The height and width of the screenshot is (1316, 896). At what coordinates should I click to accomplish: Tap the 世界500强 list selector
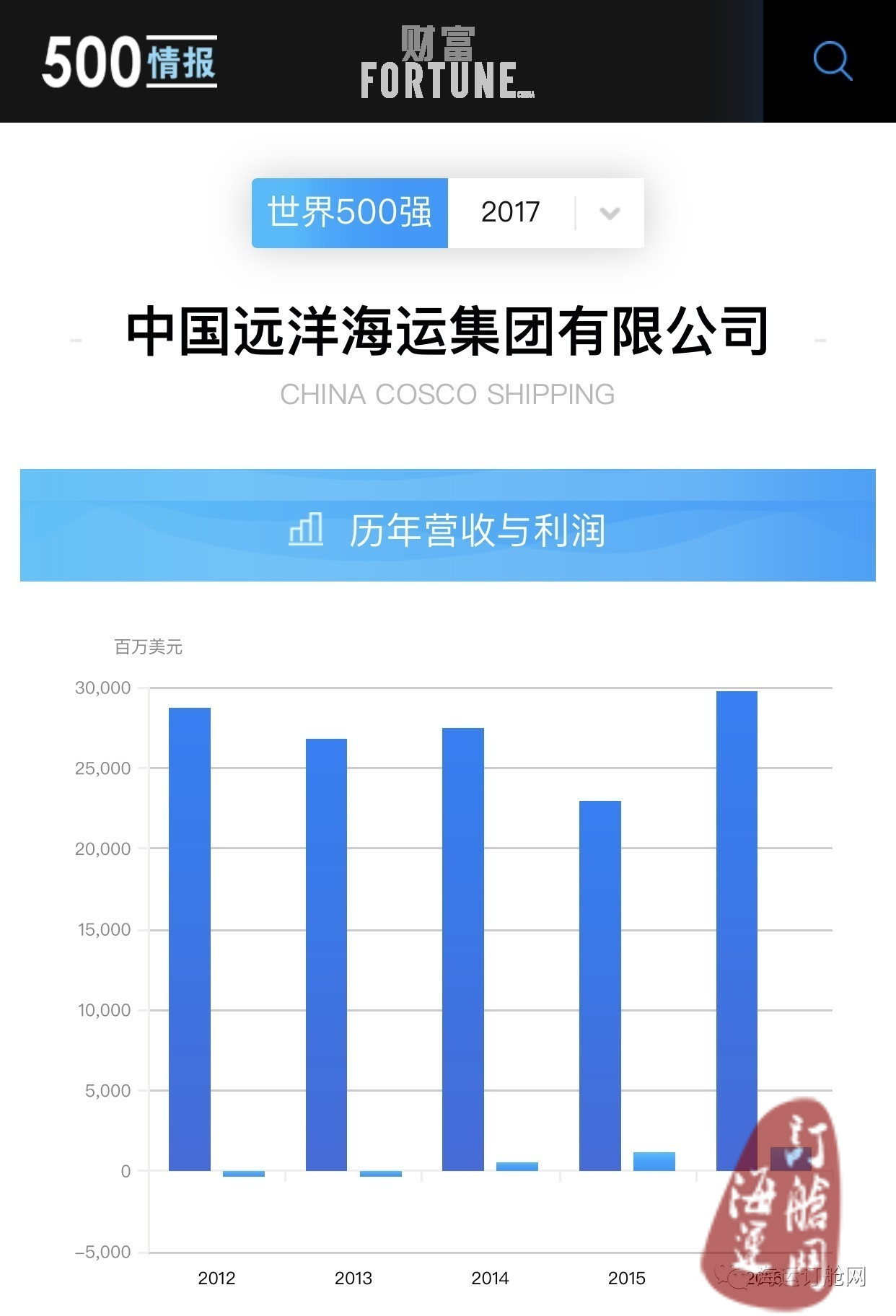point(350,213)
